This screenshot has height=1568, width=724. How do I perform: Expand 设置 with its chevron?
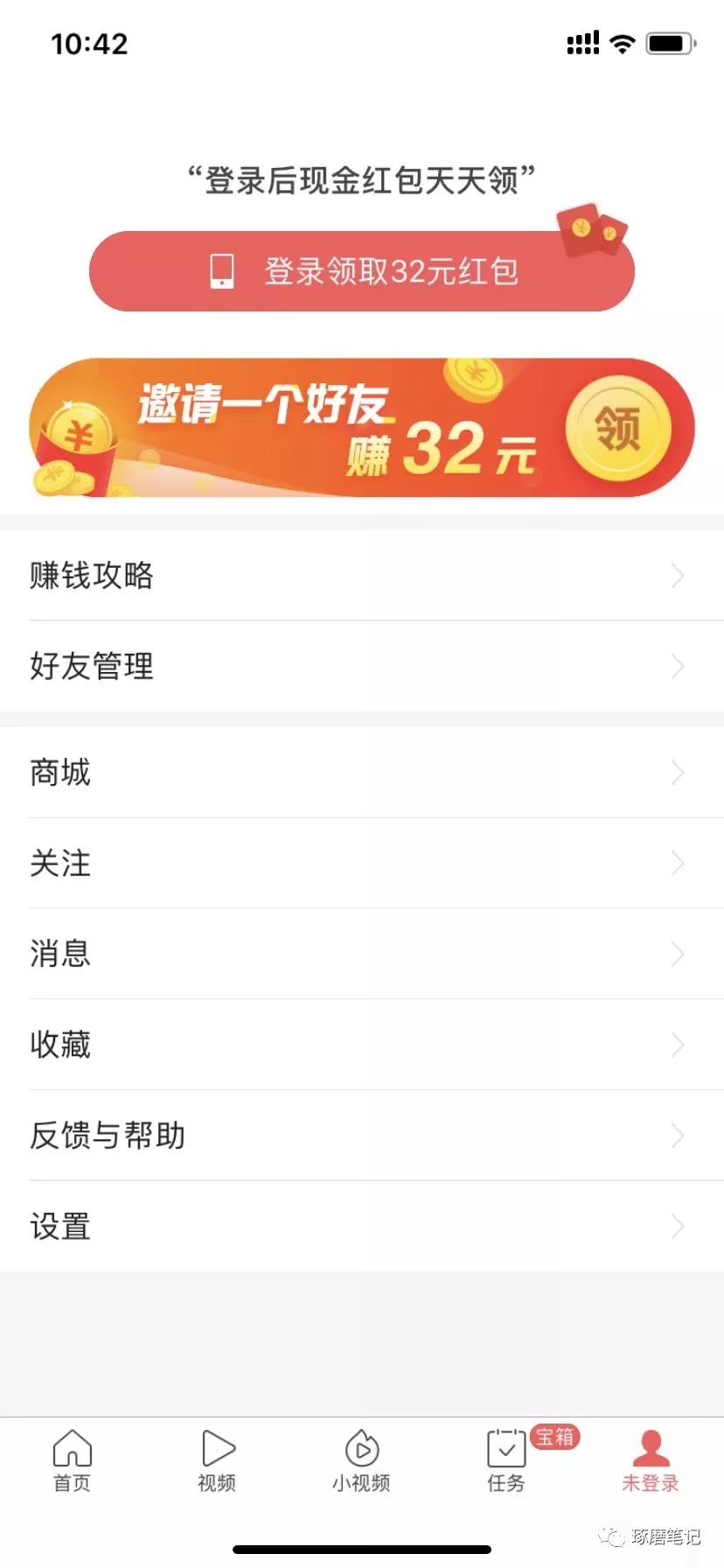[678, 1226]
